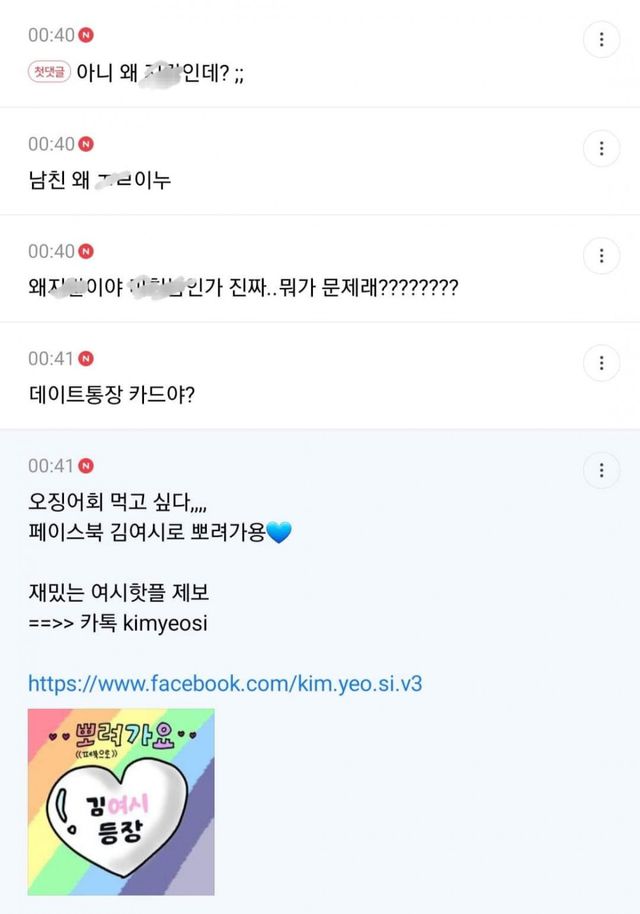This screenshot has height=914, width=640.
Task: Open overflow menu on comment 데이트통장 카드야?
Action: coord(601,363)
